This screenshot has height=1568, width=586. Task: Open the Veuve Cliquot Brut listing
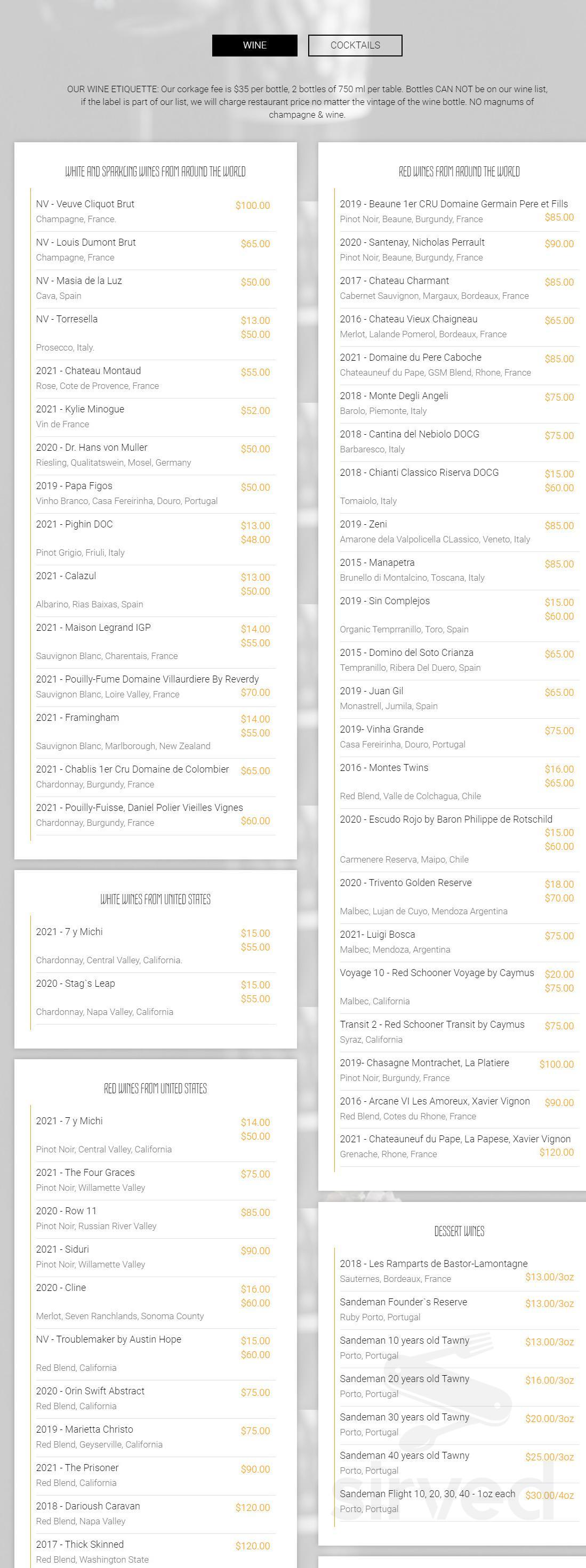(84, 205)
